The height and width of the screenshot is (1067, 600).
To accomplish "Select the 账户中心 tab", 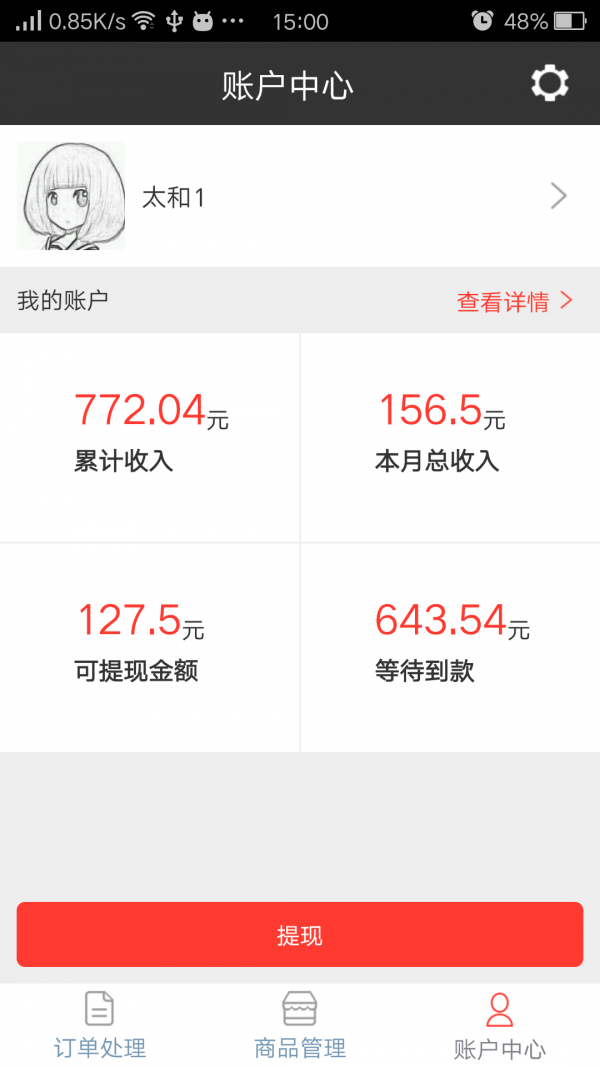I will click(500, 1025).
